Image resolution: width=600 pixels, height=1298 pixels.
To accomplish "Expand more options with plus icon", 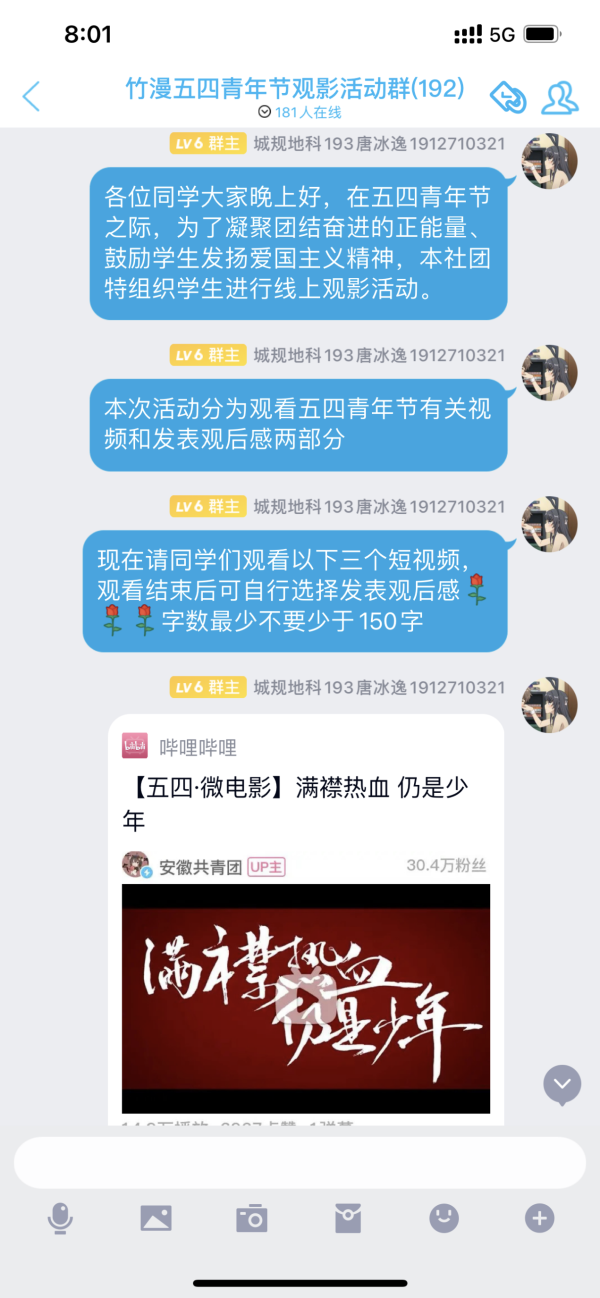I will pyautogui.click(x=539, y=1218).
